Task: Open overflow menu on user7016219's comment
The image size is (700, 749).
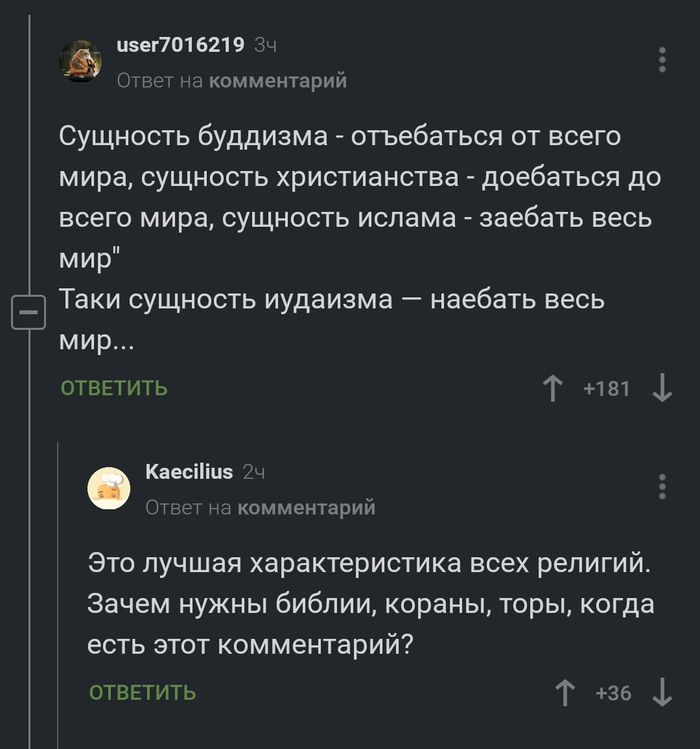Action: tap(662, 59)
